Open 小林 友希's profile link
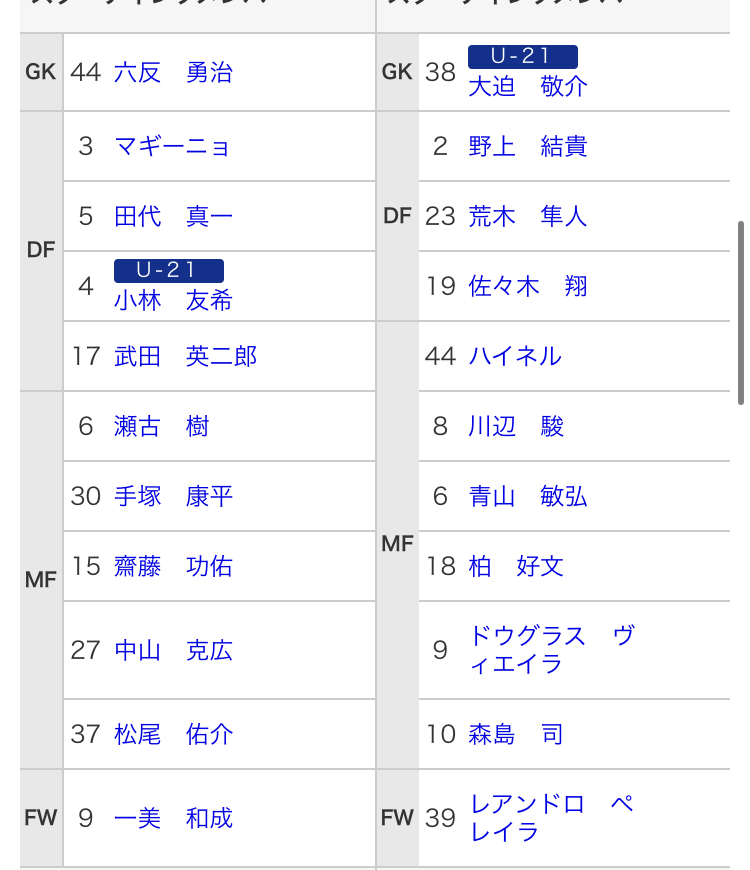 (173, 300)
